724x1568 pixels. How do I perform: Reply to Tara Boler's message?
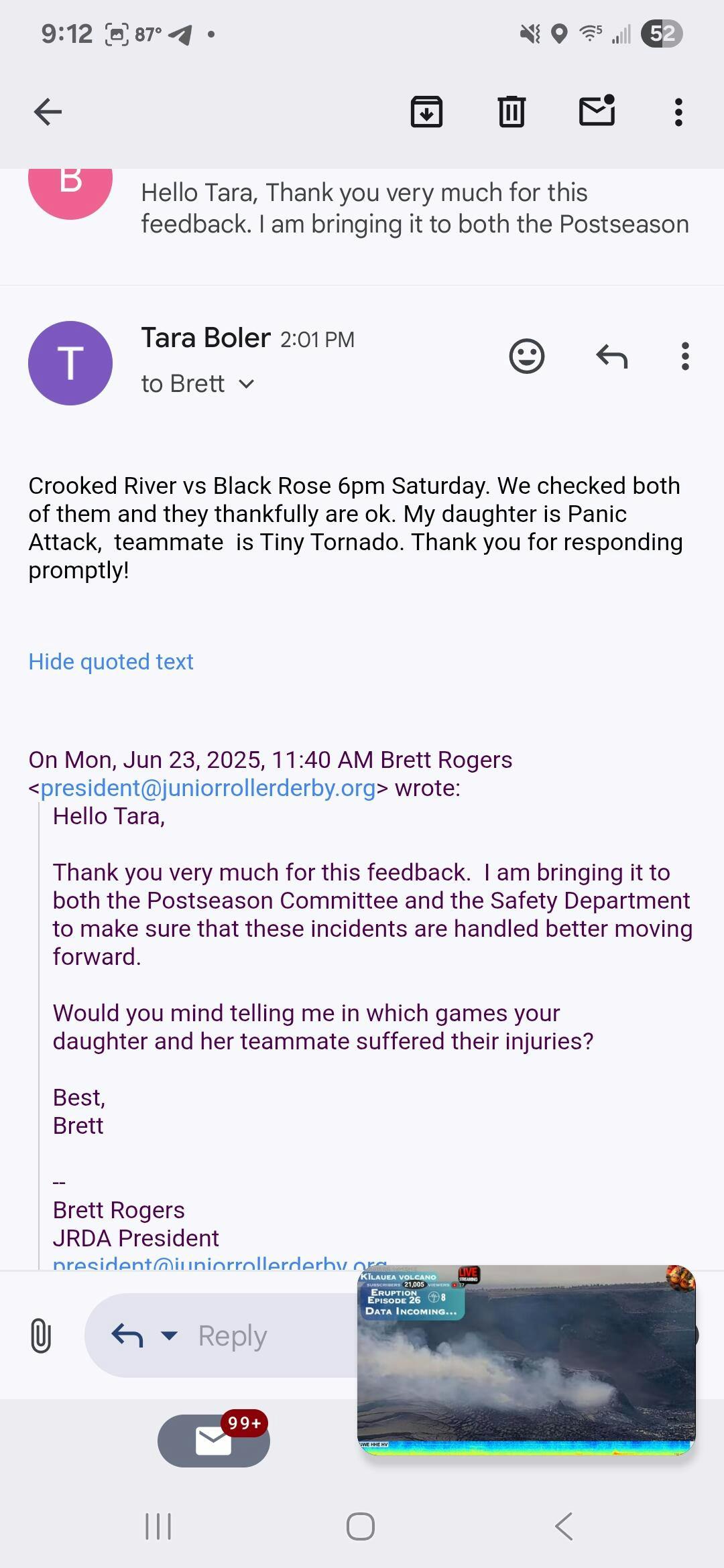(x=611, y=356)
